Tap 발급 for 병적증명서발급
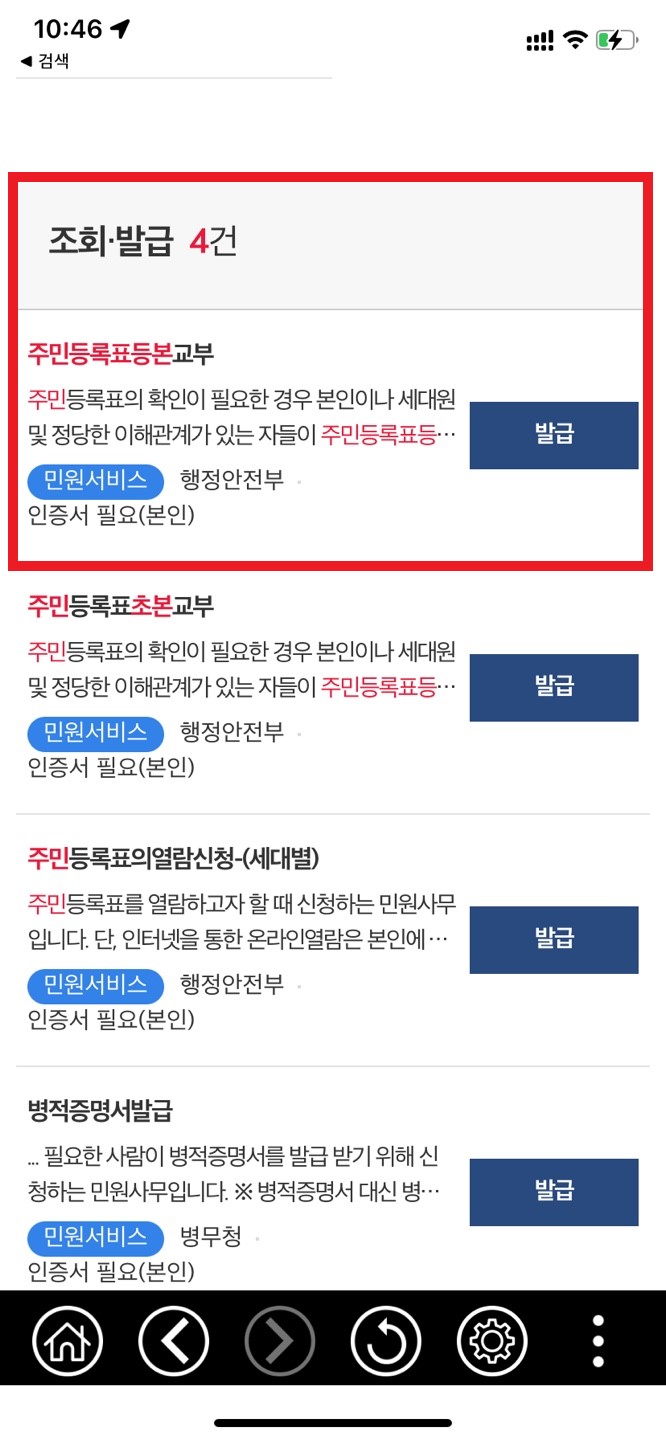Image resolution: width=666 pixels, height=1440 pixels. (x=553, y=1191)
